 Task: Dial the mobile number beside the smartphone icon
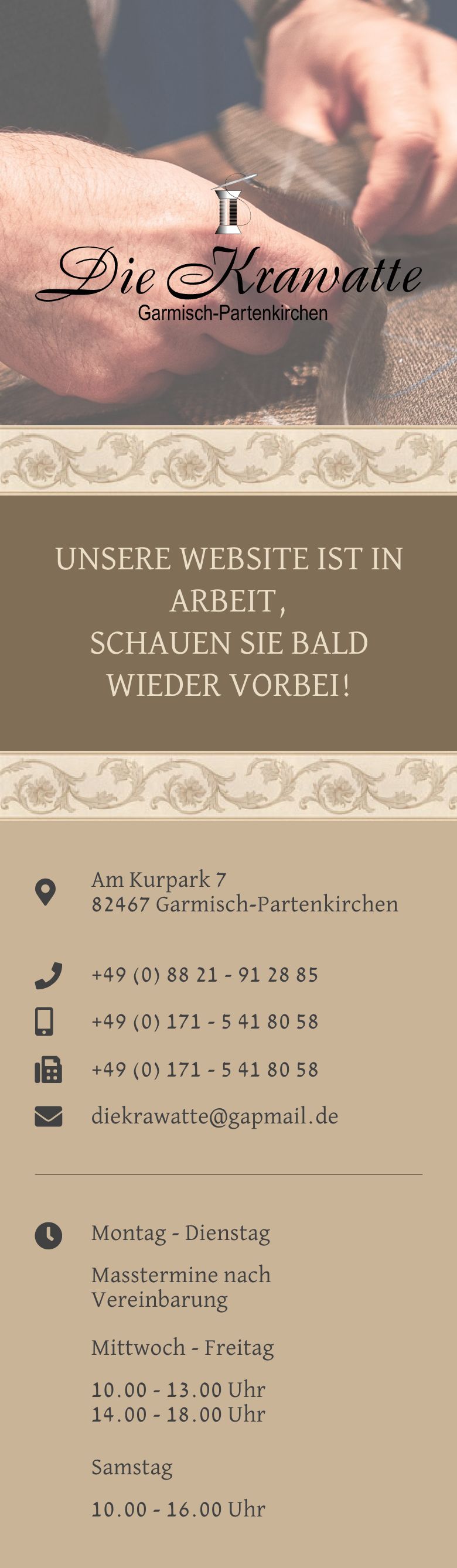(x=204, y=1022)
